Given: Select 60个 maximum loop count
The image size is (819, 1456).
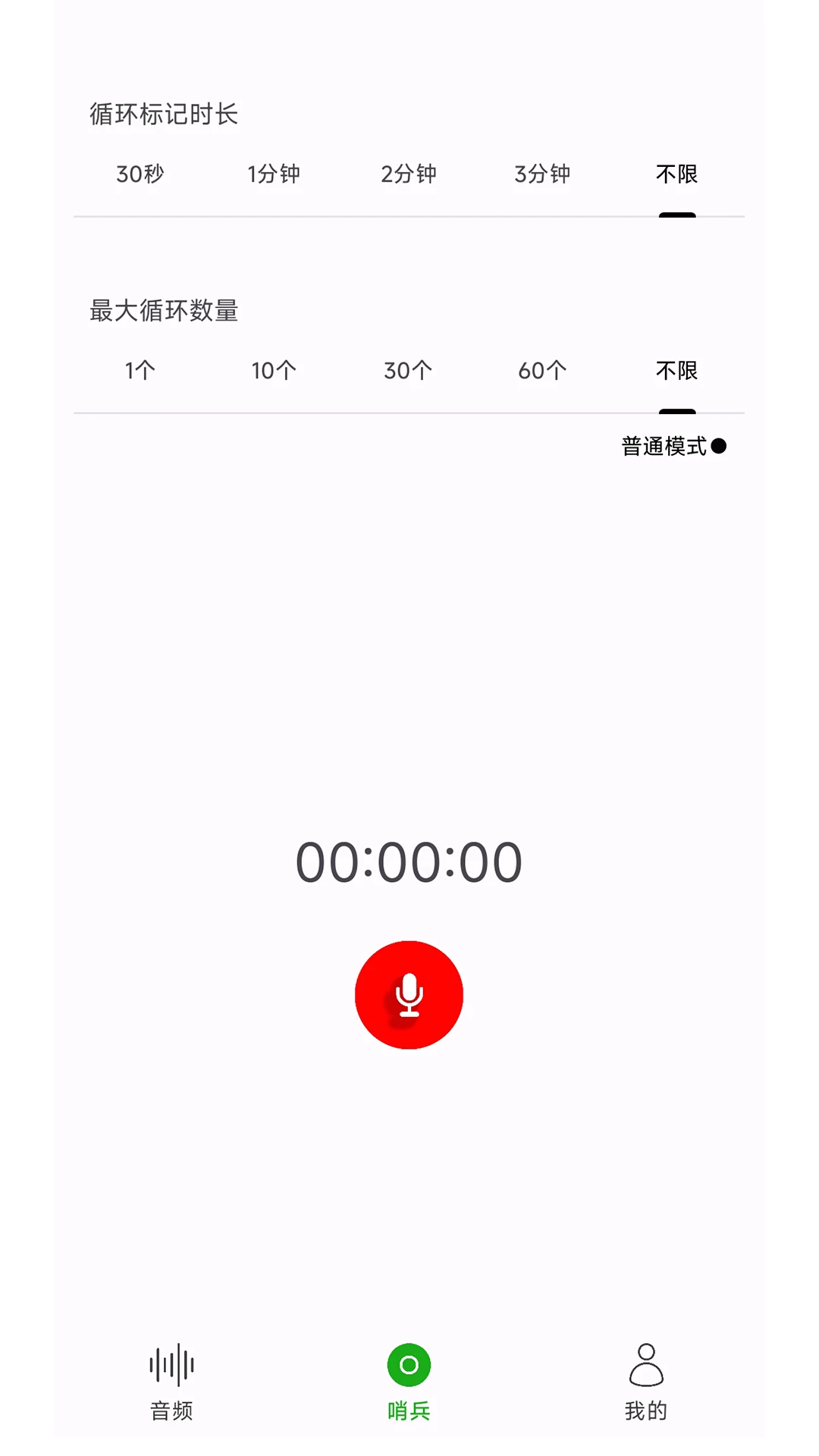Looking at the screenshot, I should pos(541,370).
